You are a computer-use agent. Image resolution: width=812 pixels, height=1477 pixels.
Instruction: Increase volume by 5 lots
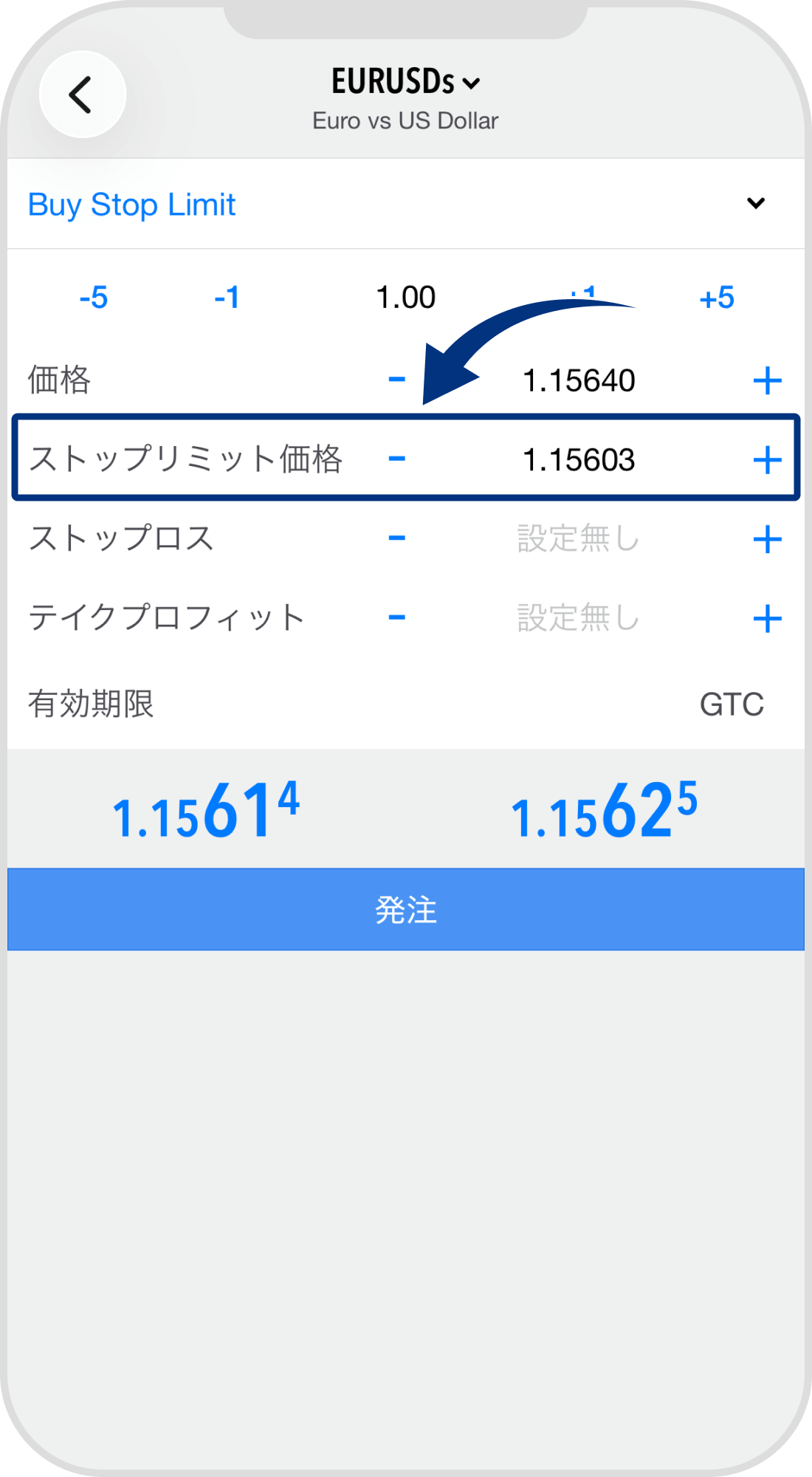pyautogui.click(x=718, y=298)
